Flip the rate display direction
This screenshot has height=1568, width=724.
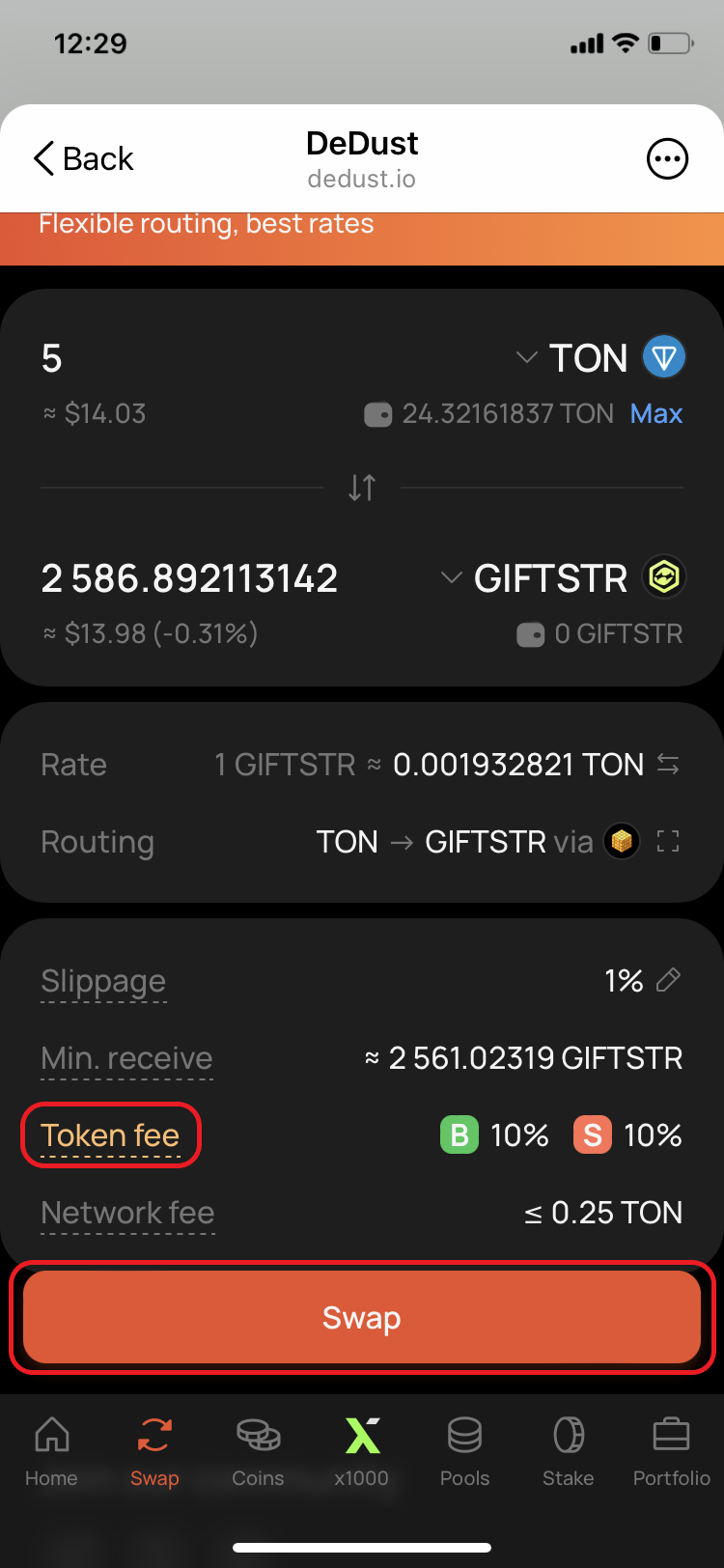(668, 765)
